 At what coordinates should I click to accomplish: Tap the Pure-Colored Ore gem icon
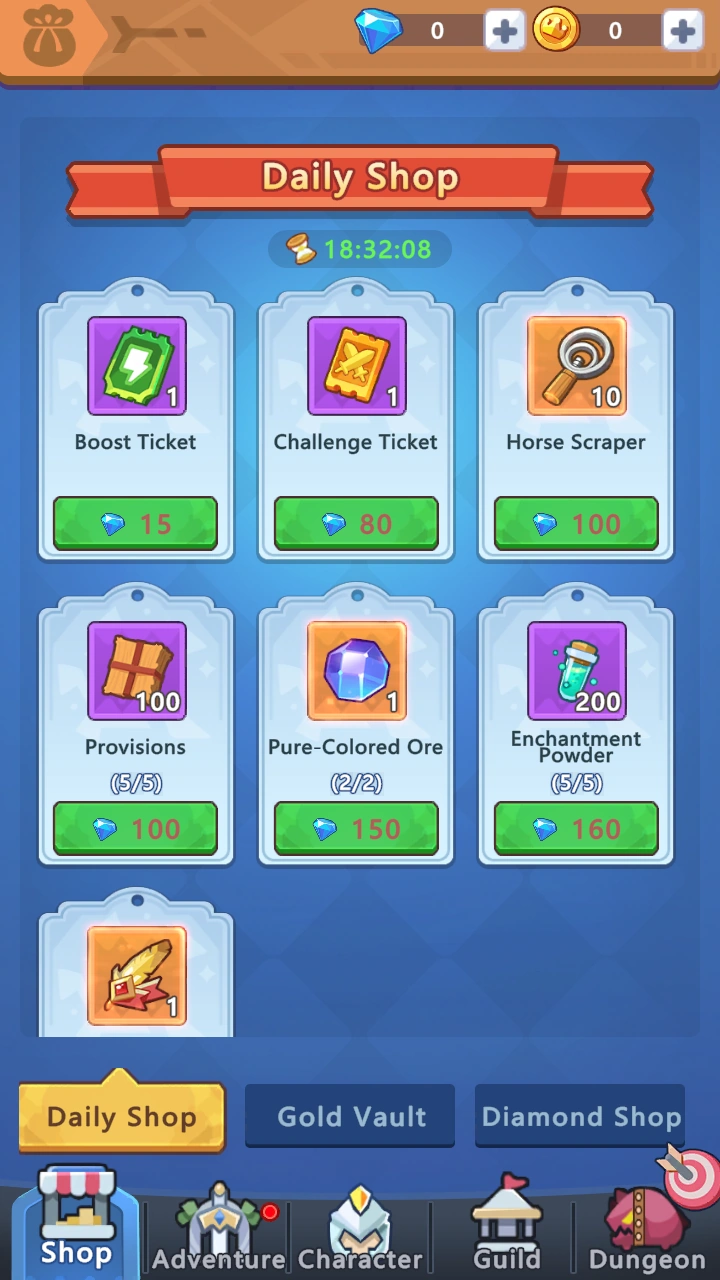pos(356,671)
